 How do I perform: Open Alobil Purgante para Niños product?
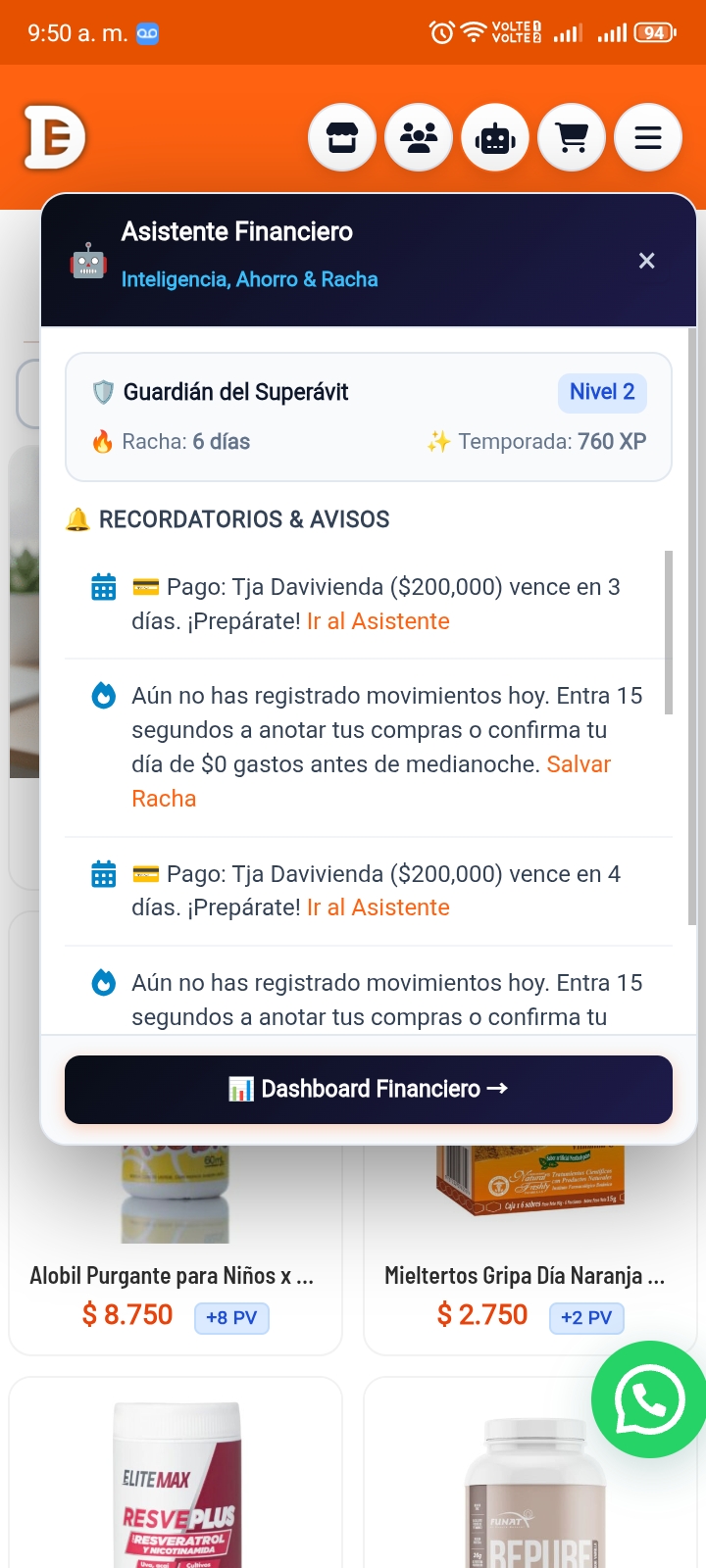172,1276
